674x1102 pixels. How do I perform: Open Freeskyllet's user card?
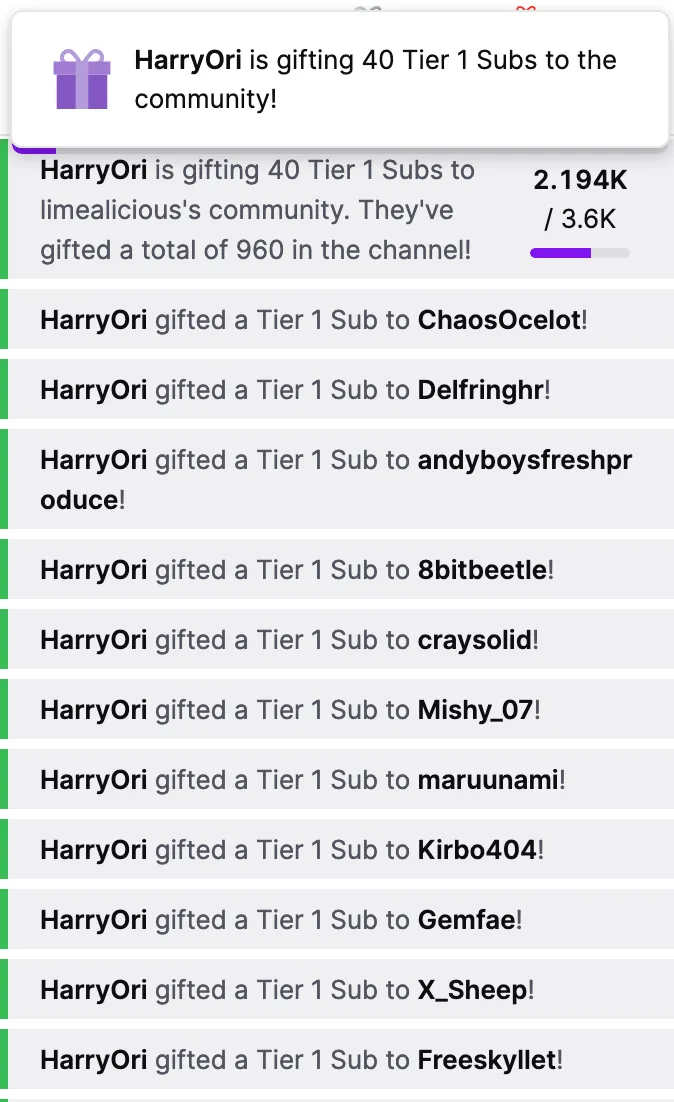tap(486, 1060)
